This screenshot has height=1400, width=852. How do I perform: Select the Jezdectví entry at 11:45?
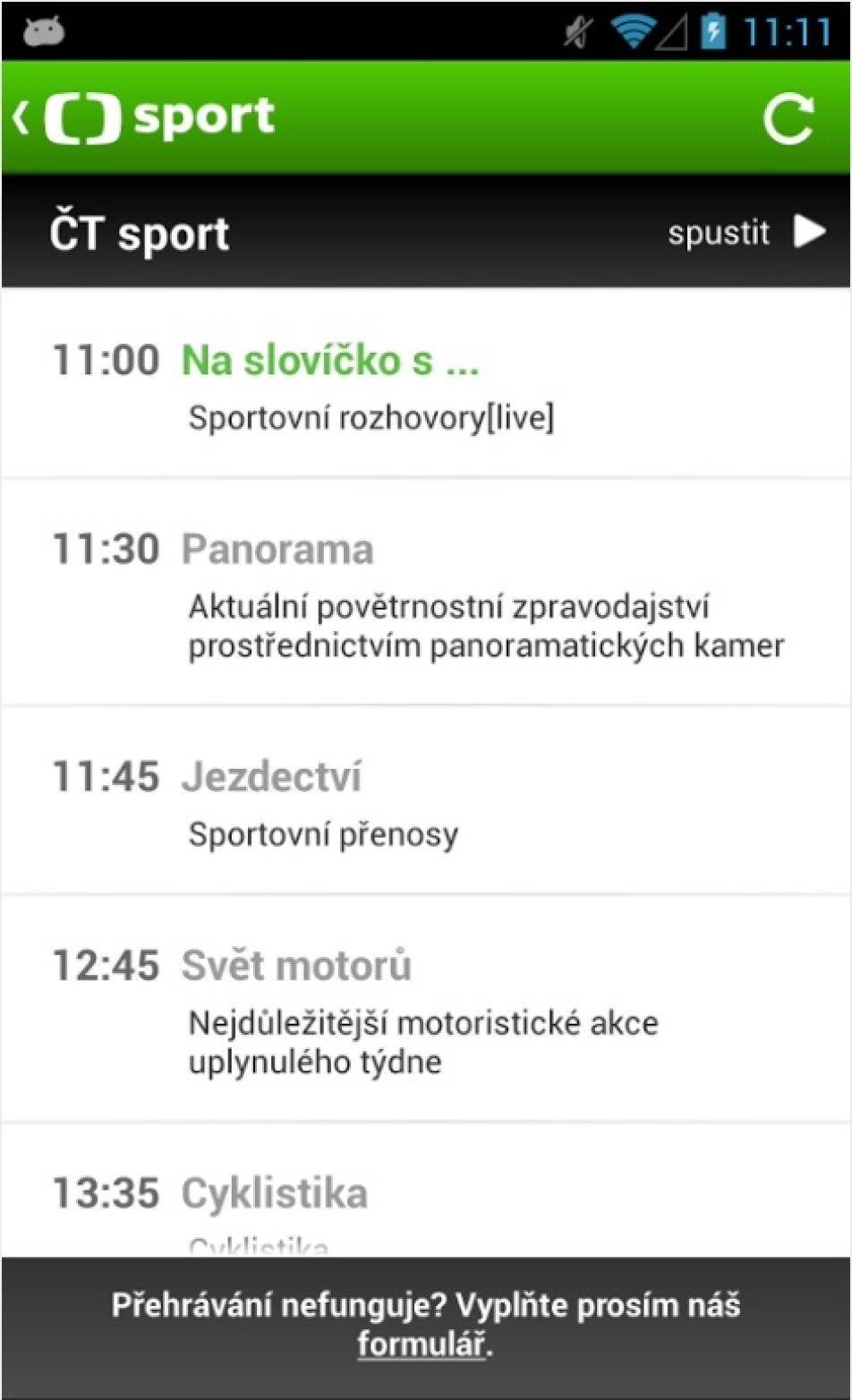click(x=426, y=800)
